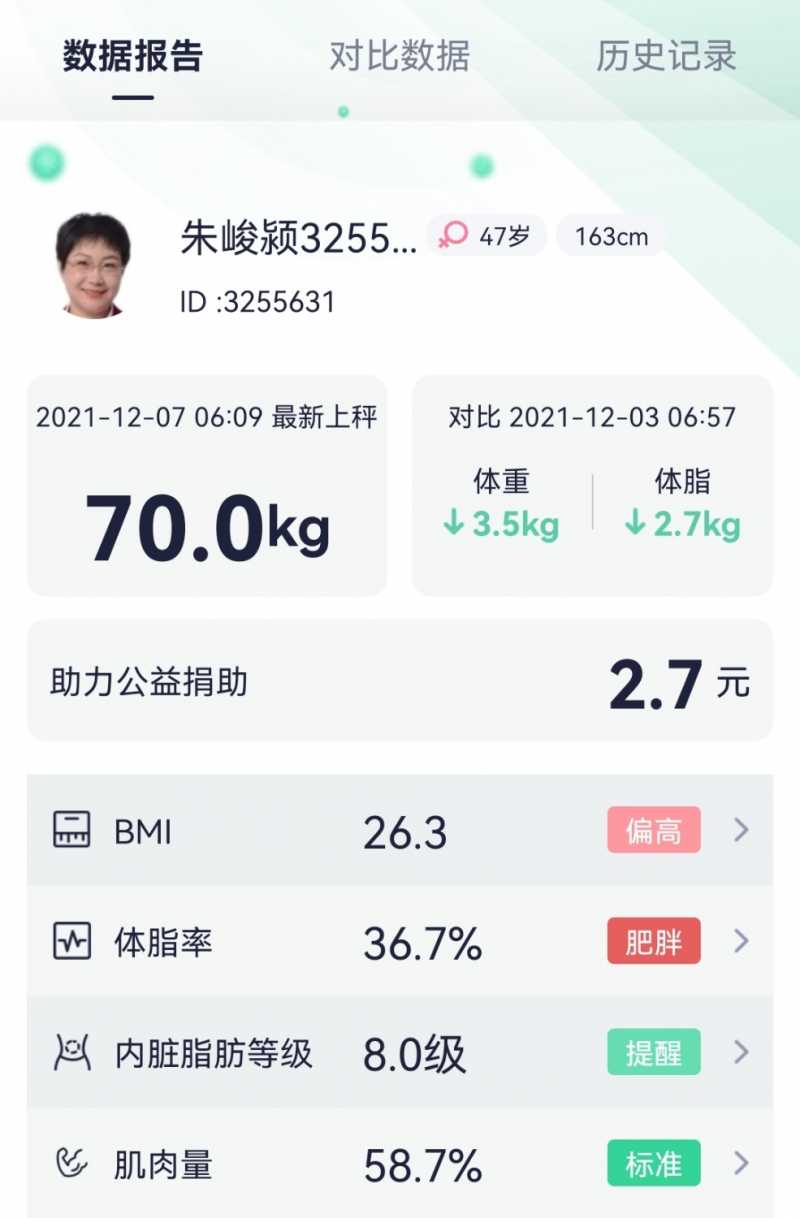Tap the user profile avatar

(x=93, y=265)
